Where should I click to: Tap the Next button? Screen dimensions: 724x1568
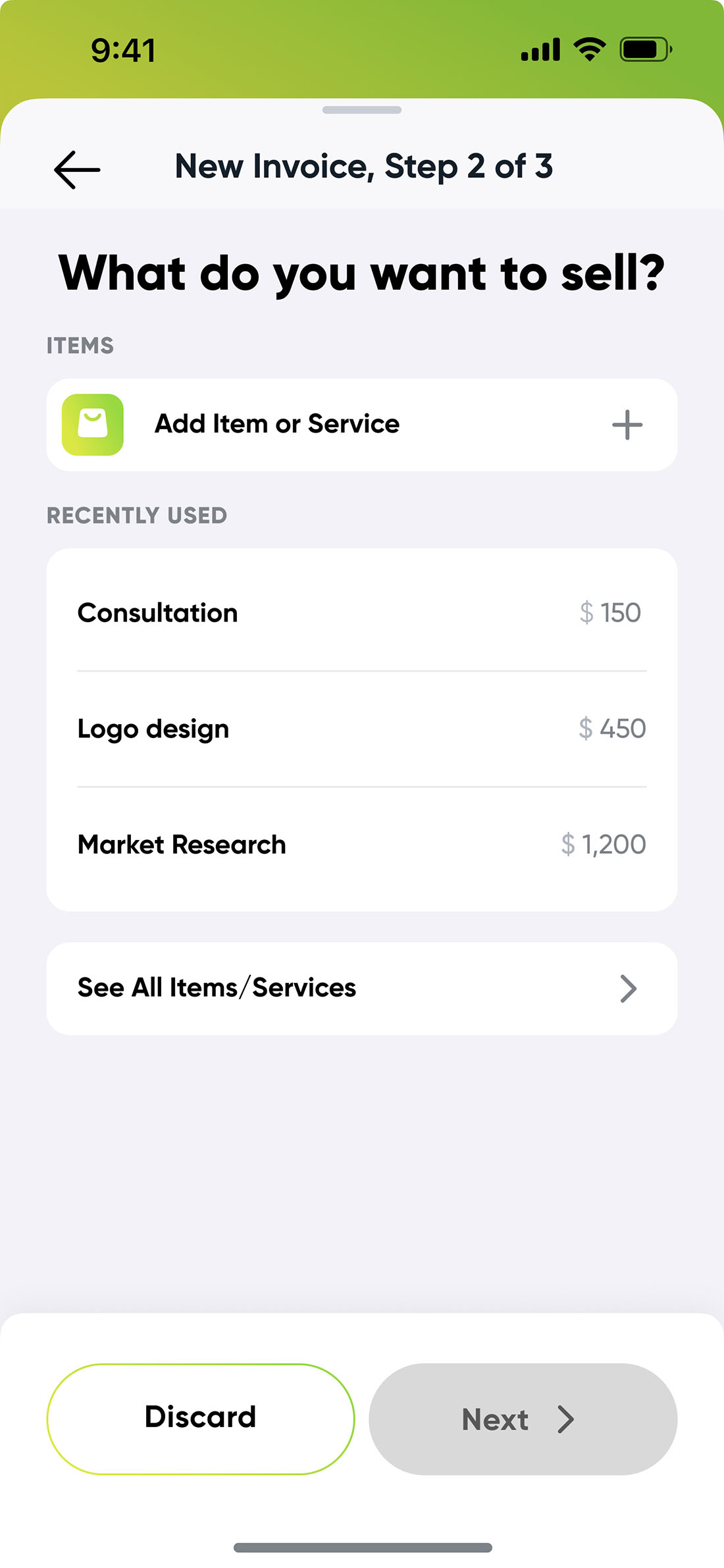523,1419
